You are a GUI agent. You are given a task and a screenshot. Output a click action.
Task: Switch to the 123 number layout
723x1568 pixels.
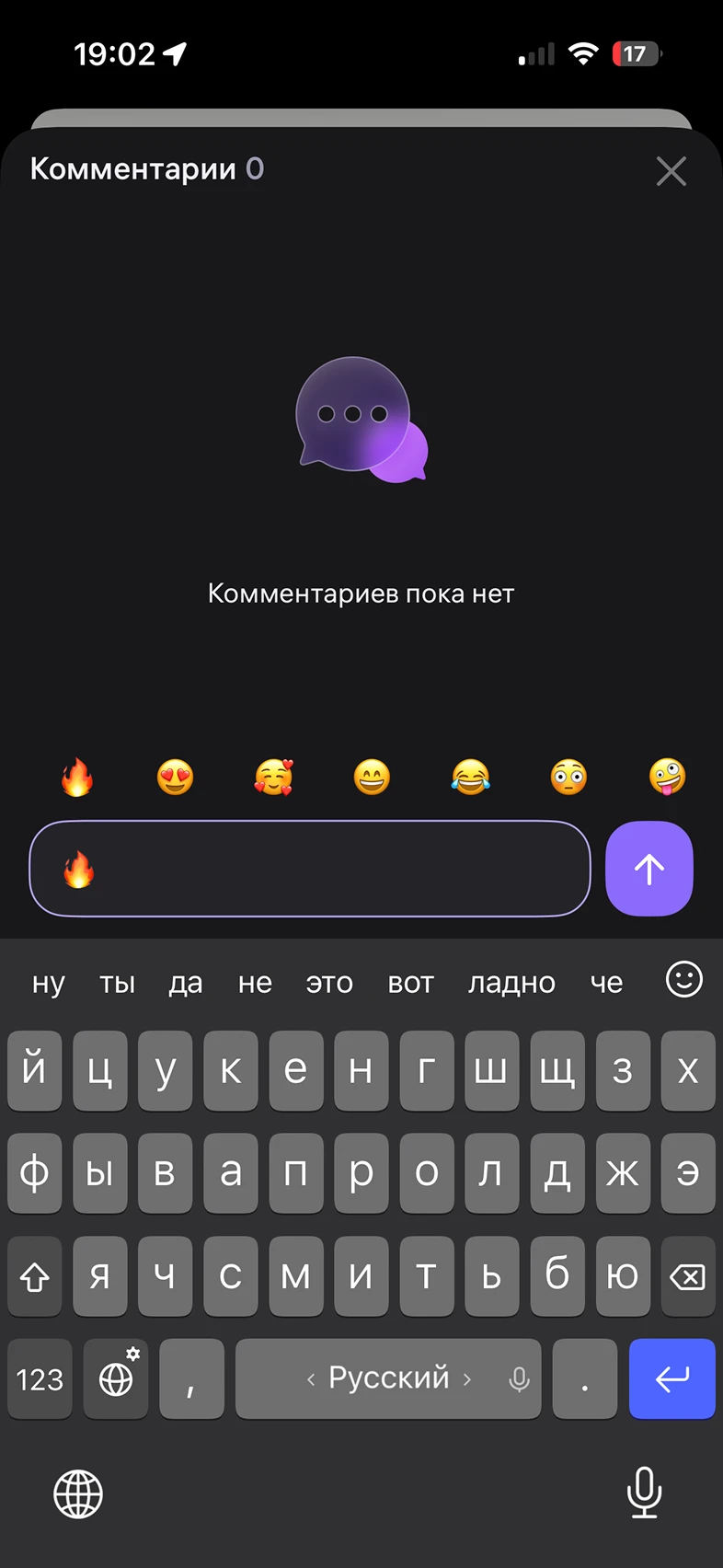pos(40,1378)
